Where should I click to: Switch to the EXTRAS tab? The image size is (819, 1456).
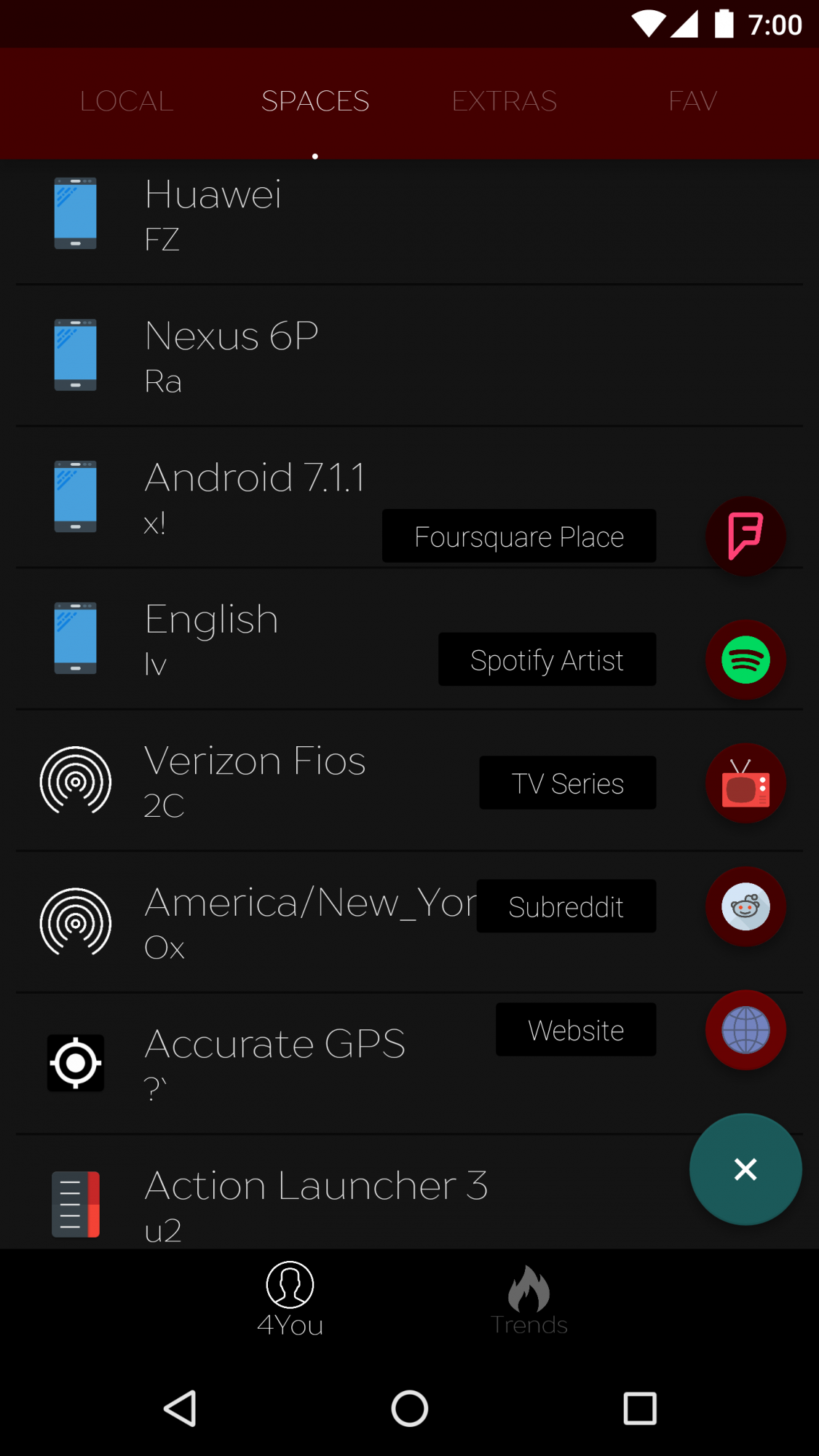point(504,101)
